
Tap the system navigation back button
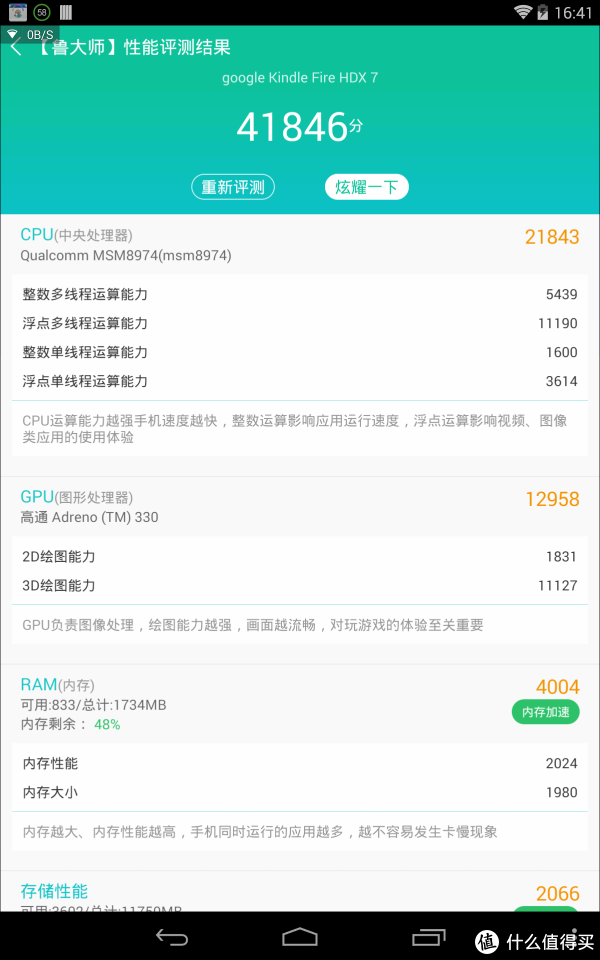point(171,937)
